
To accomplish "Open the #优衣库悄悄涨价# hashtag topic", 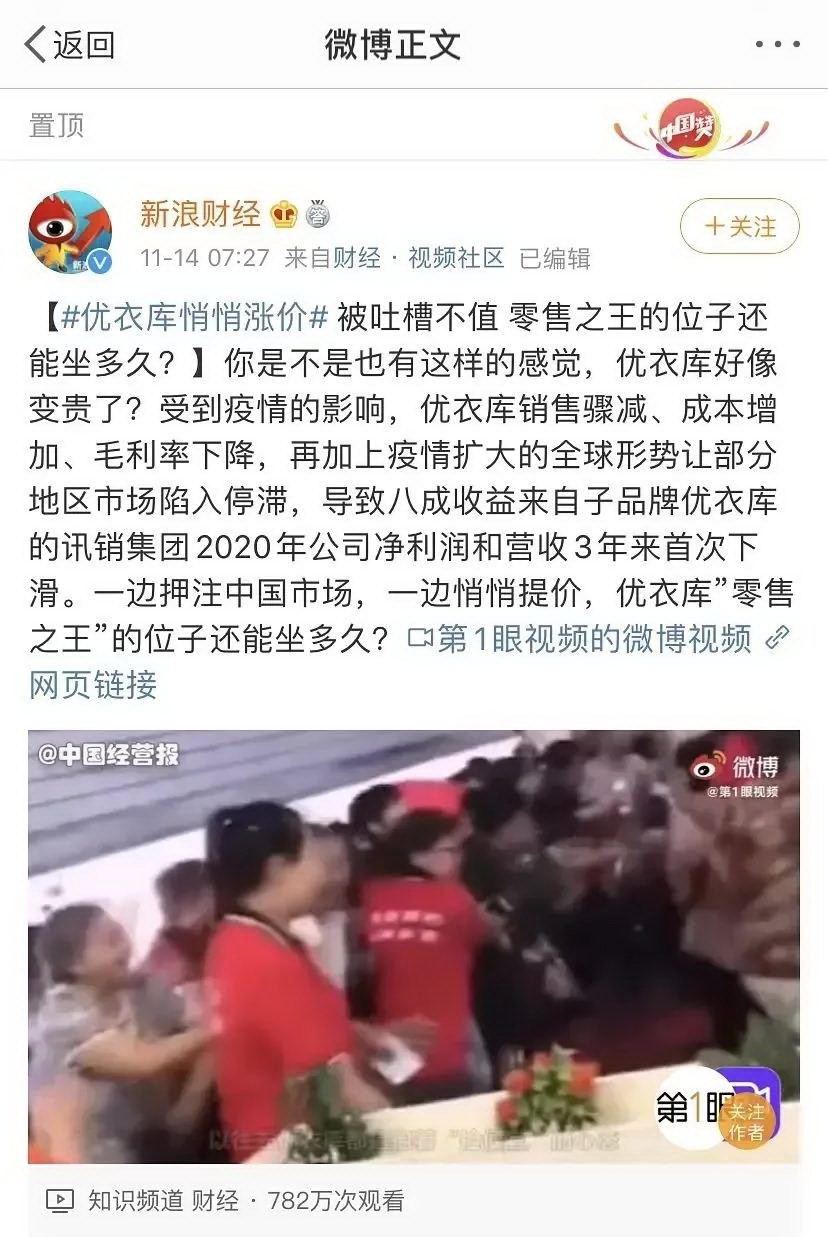I will click(194, 318).
